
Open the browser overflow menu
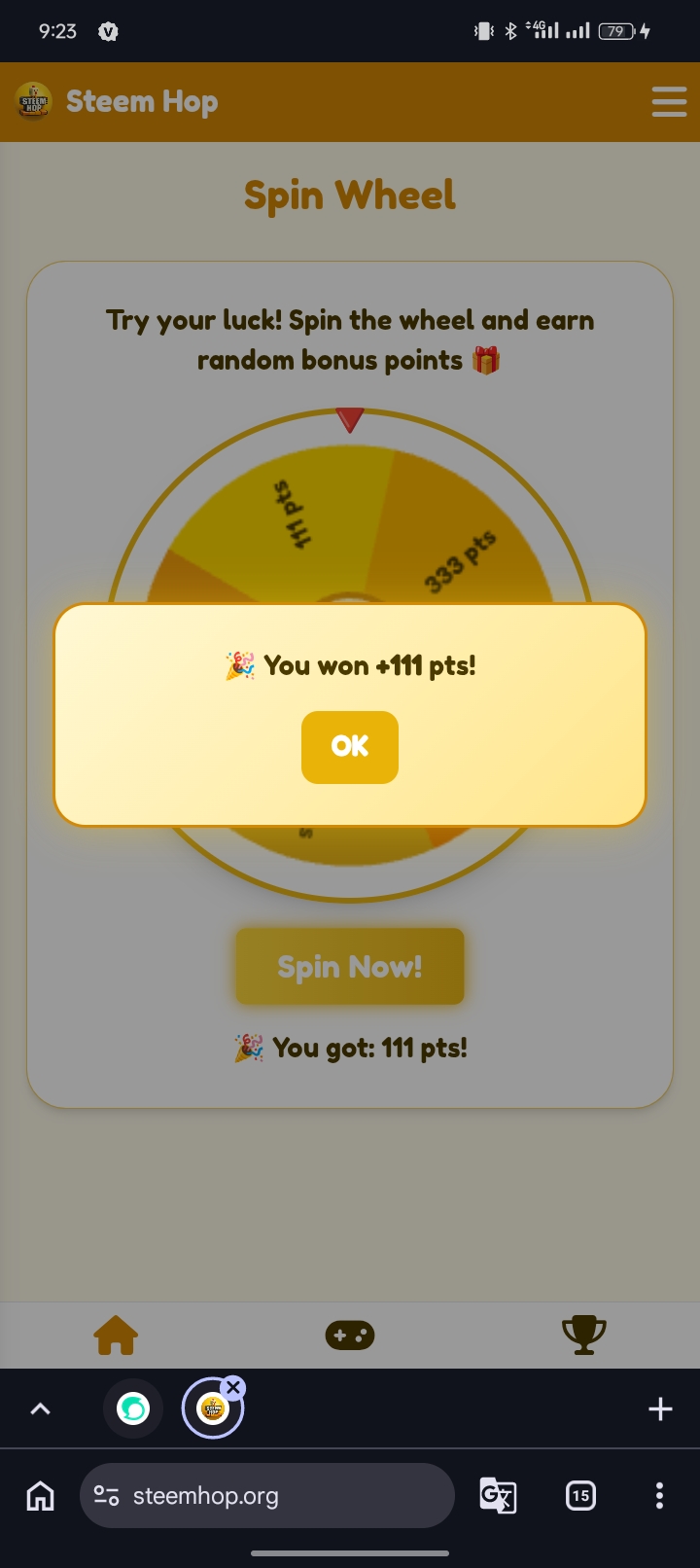click(x=659, y=1495)
